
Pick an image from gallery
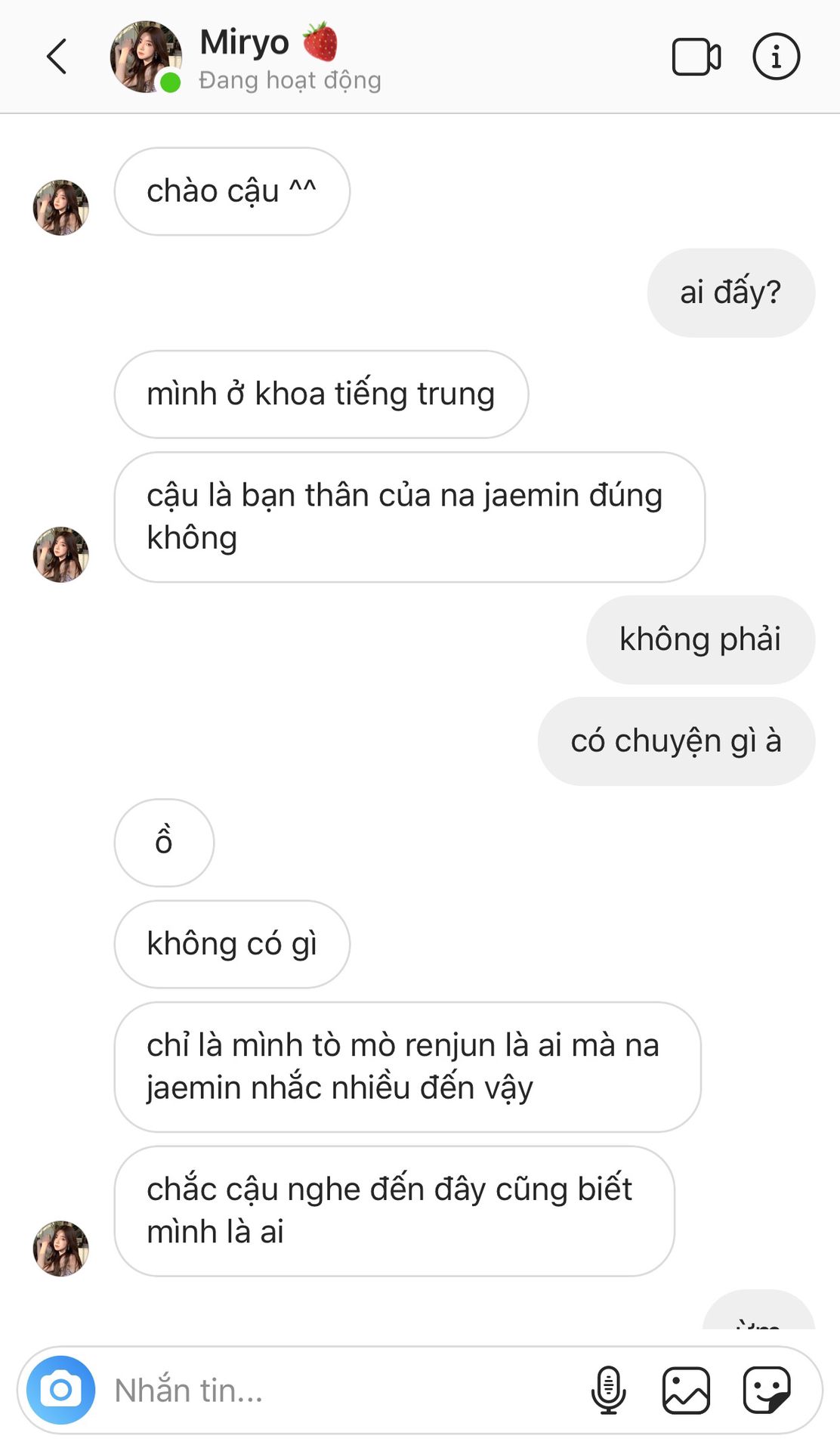[686, 1389]
